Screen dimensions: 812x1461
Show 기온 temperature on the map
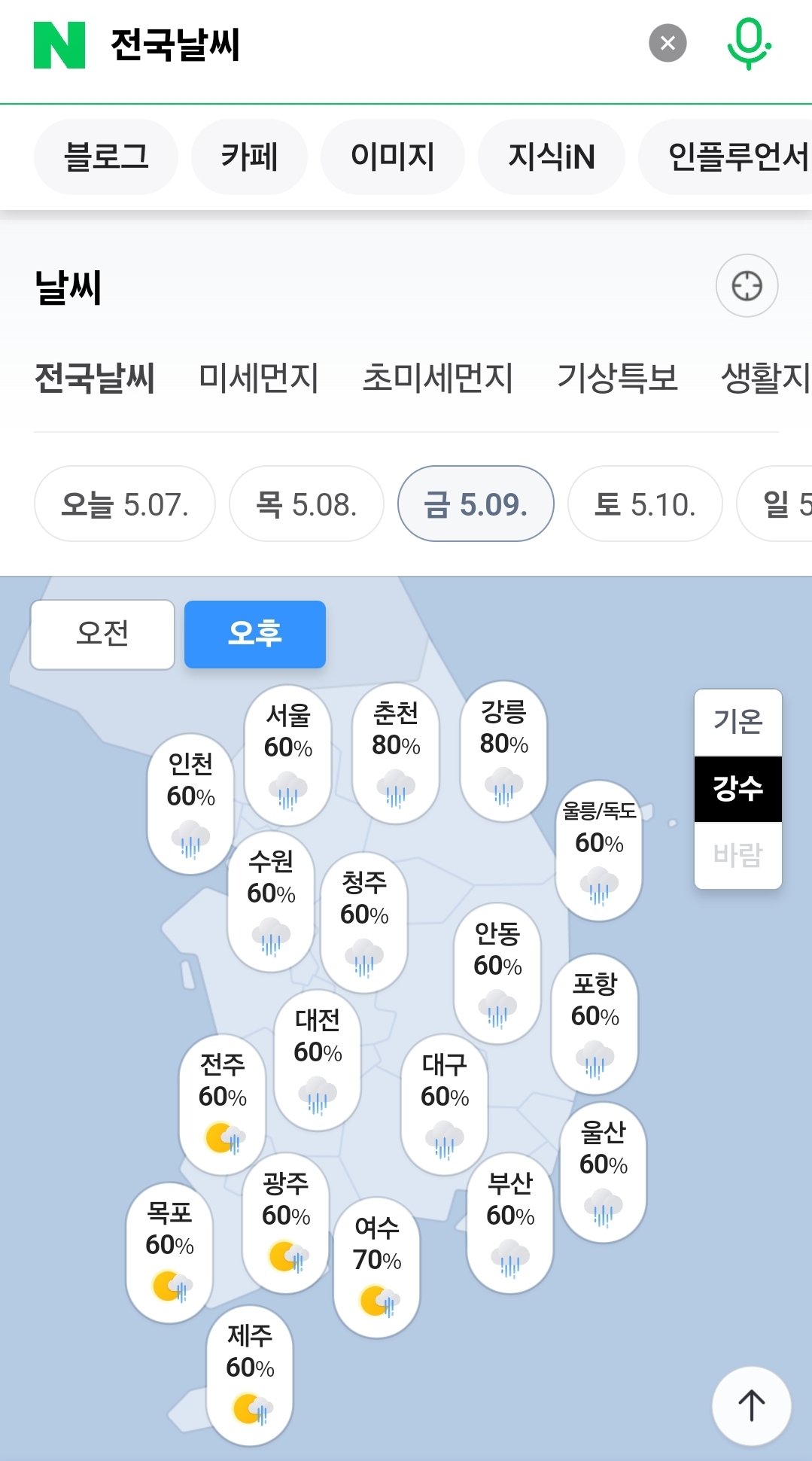(x=737, y=723)
